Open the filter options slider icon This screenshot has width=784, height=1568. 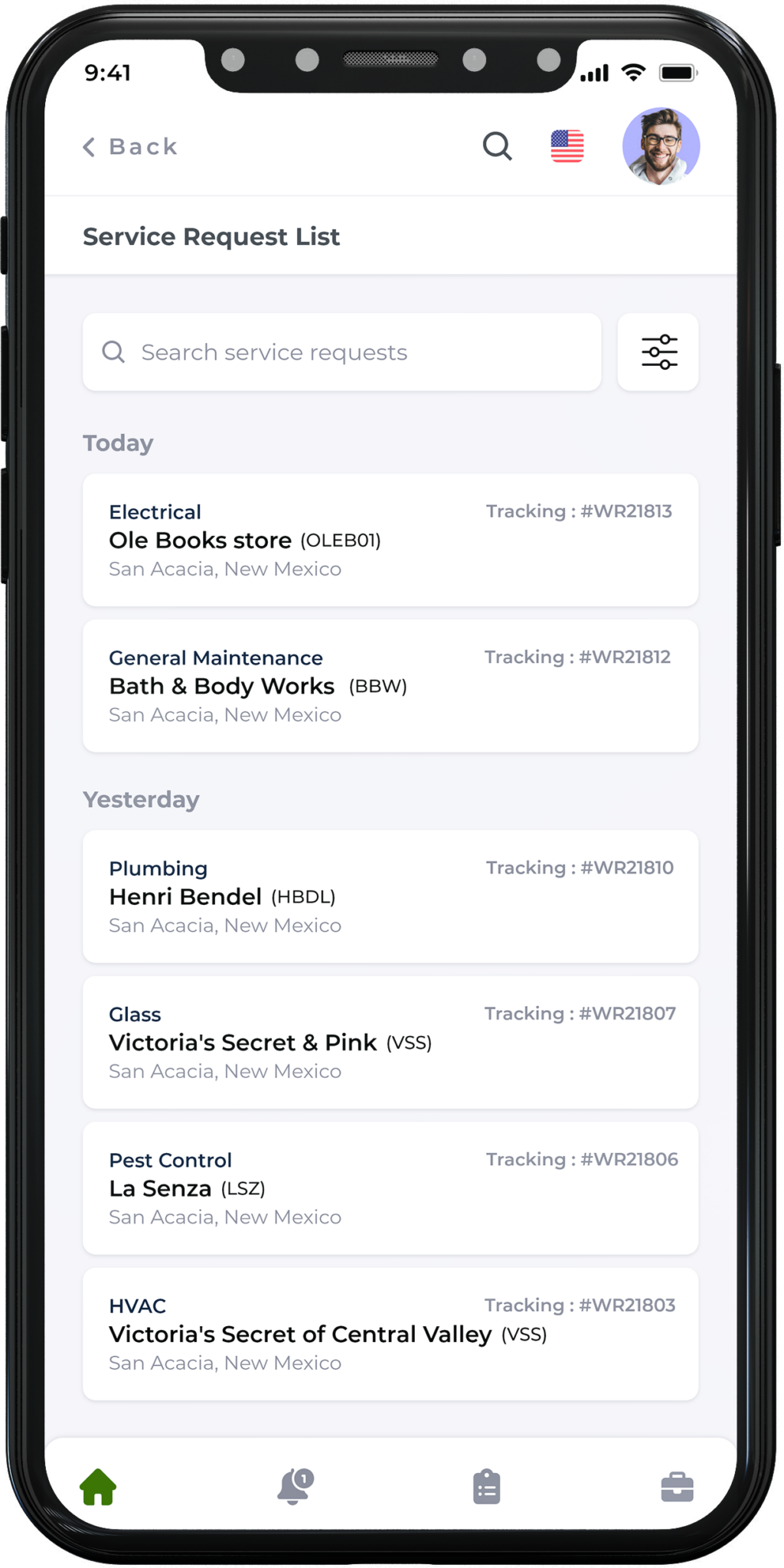(658, 352)
